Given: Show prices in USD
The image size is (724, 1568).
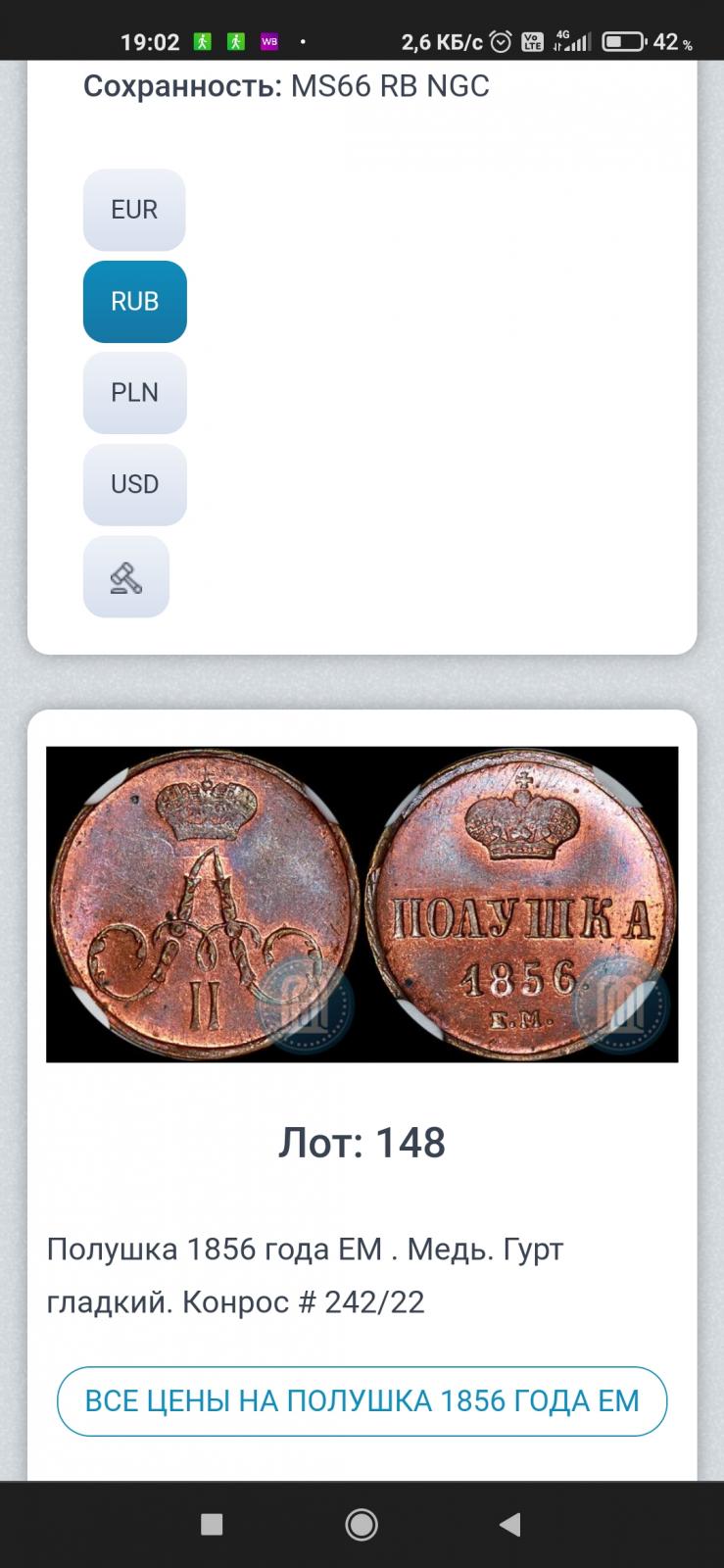Looking at the screenshot, I should pyautogui.click(x=134, y=485).
